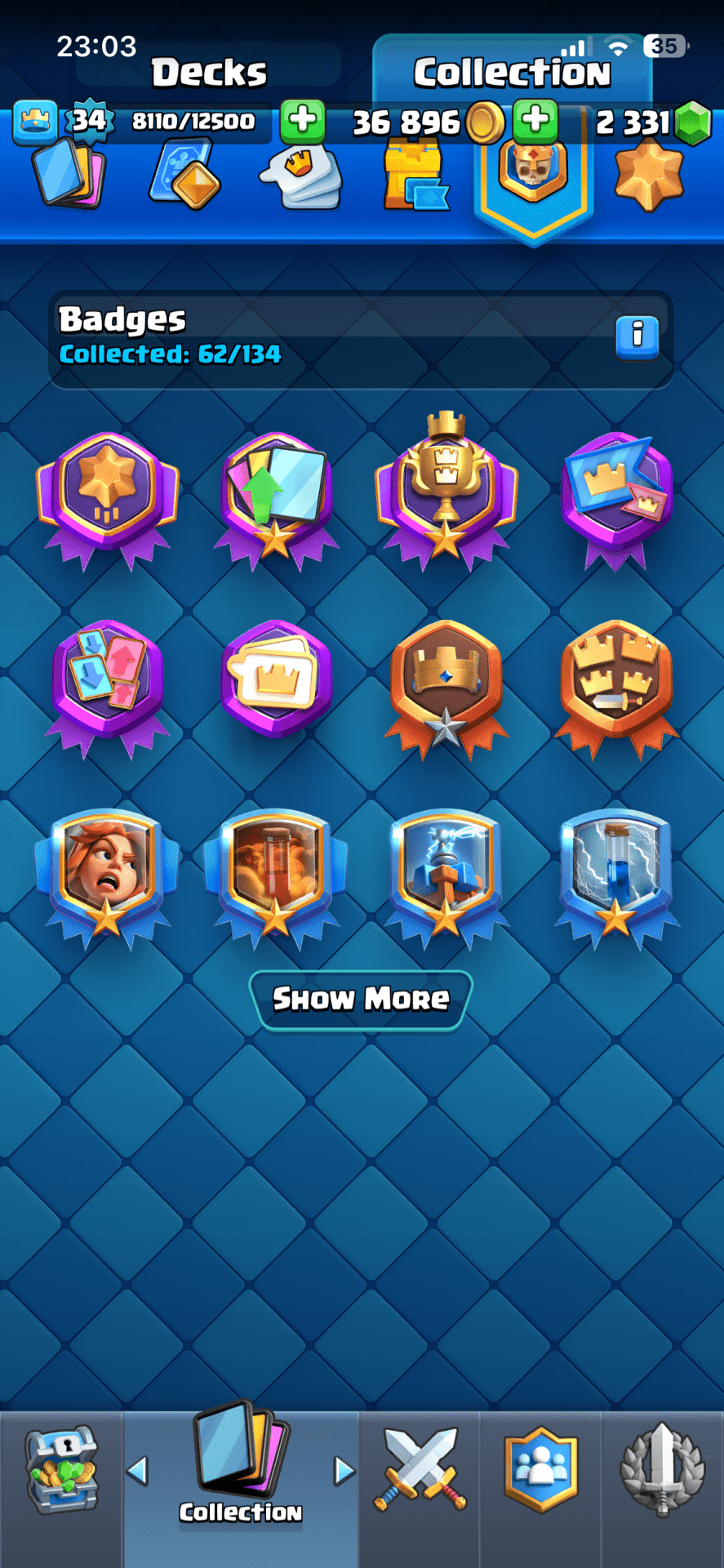Screen dimensions: 724x1568
Task: Open the cards sub-tab icon
Action: pos(69,173)
